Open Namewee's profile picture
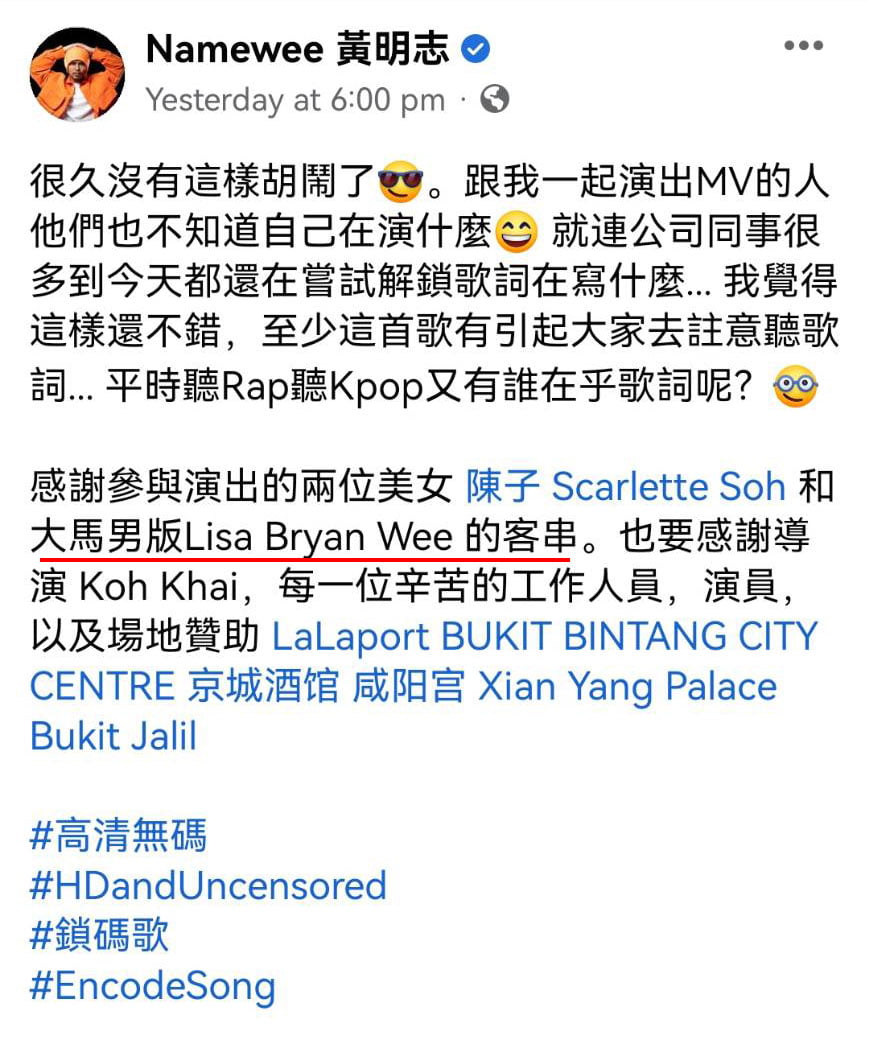869x1043 pixels. click(77, 72)
